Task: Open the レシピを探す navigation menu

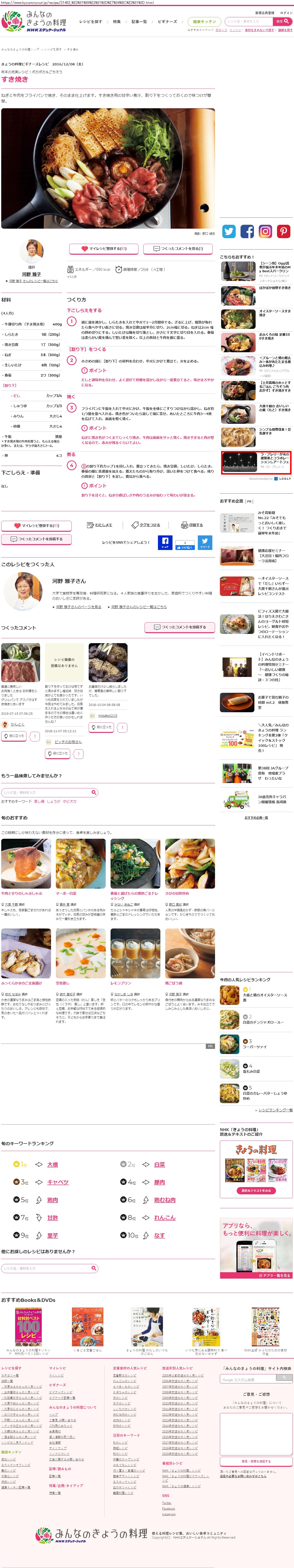Action: (90, 21)
